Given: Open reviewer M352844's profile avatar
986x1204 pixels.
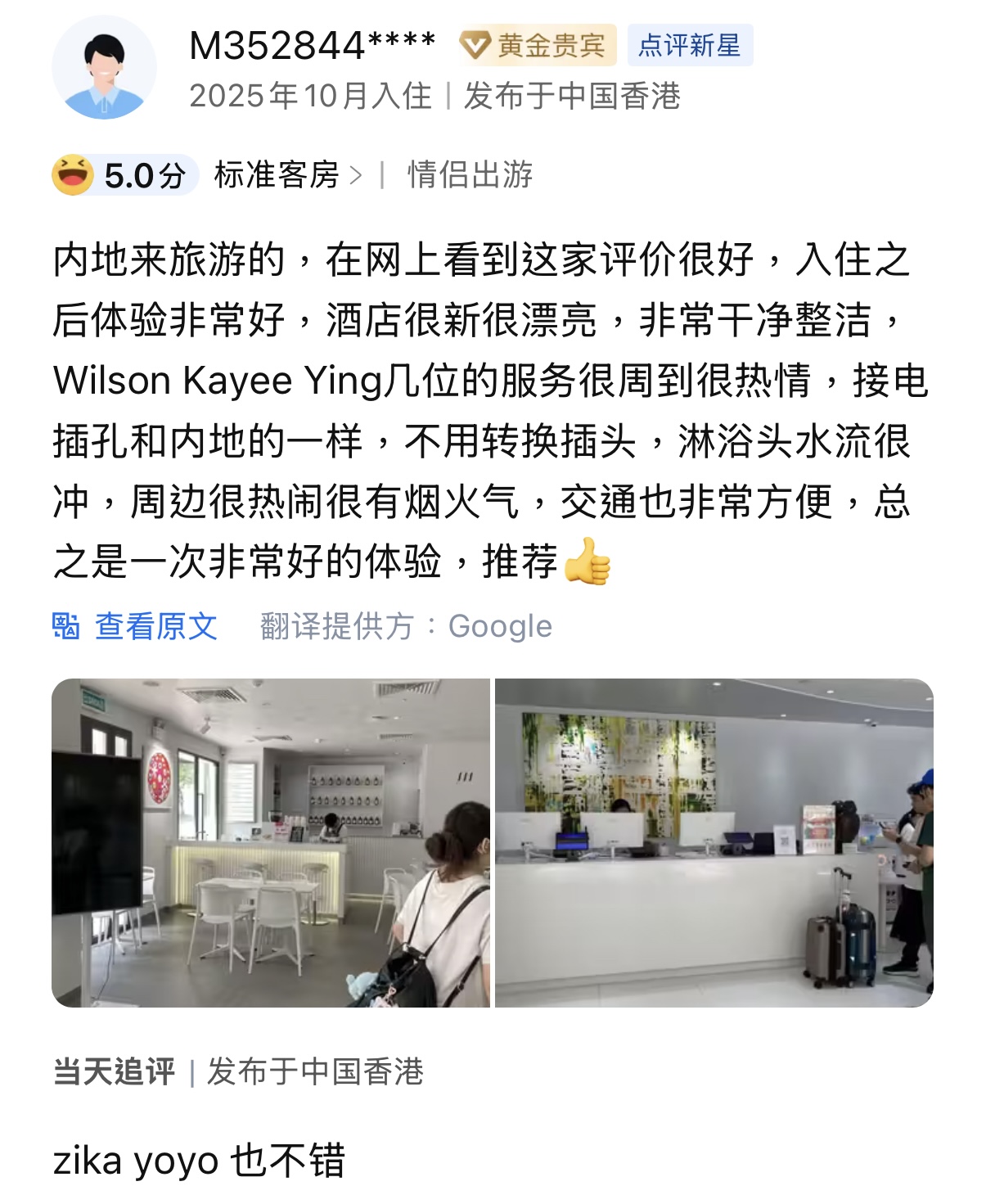Looking at the screenshot, I should pyautogui.click(x=104, y=68).
